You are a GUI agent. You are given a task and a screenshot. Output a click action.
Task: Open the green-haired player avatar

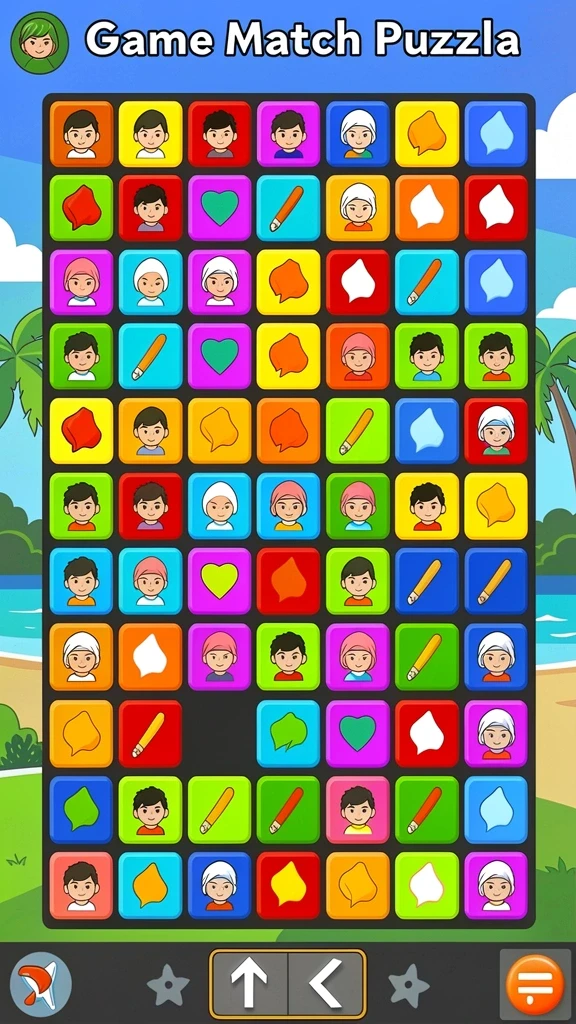pos(39,42)
